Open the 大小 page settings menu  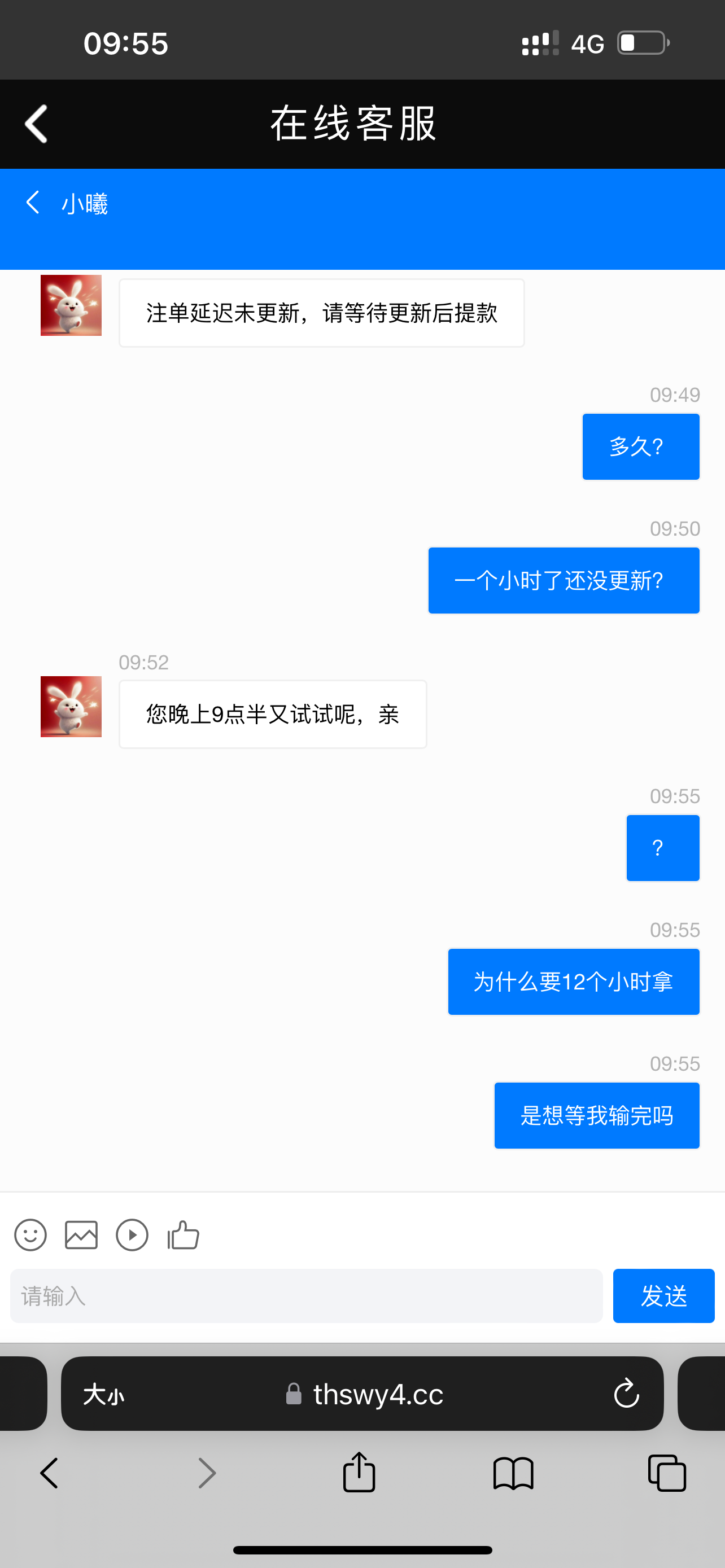[x=103, y=1394]
